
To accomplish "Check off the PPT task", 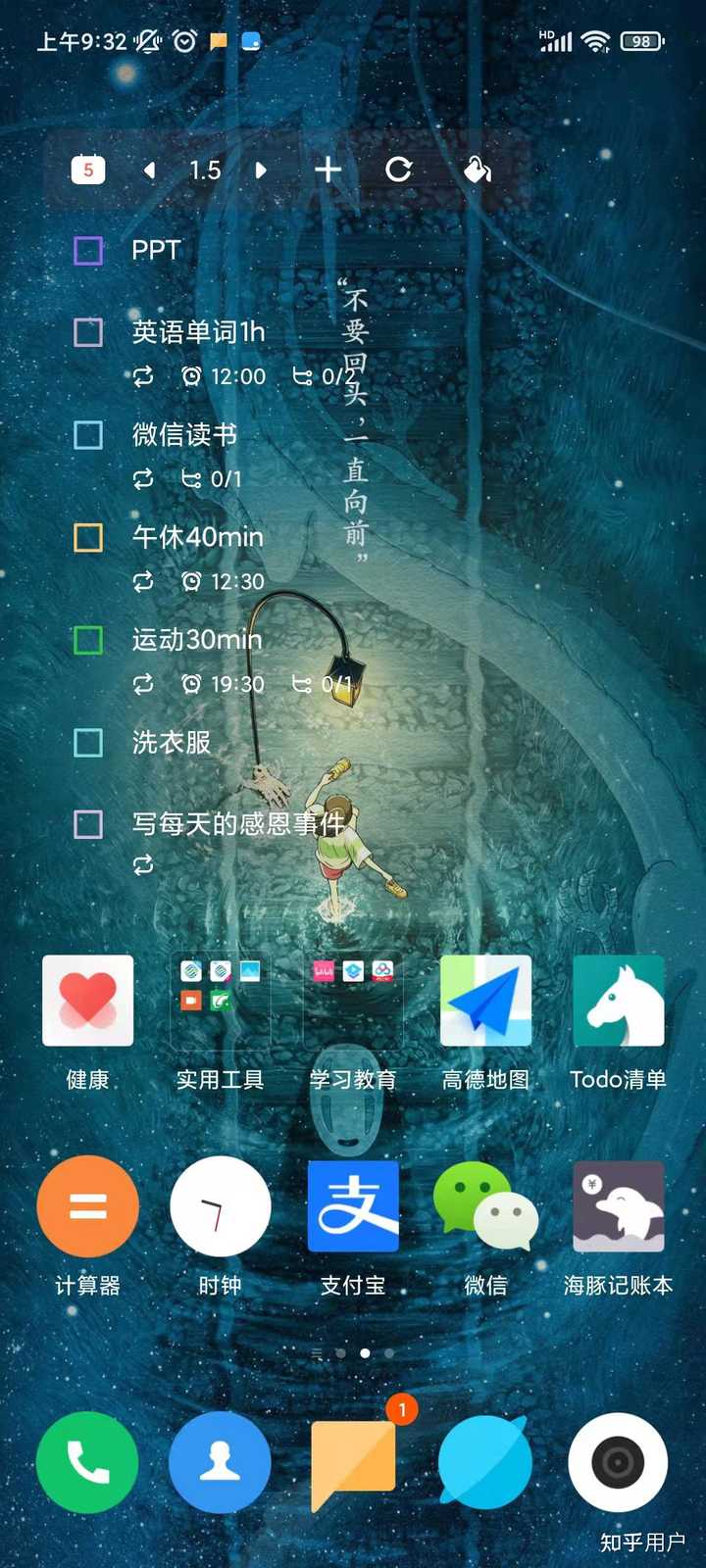I will tap(88, 251).
